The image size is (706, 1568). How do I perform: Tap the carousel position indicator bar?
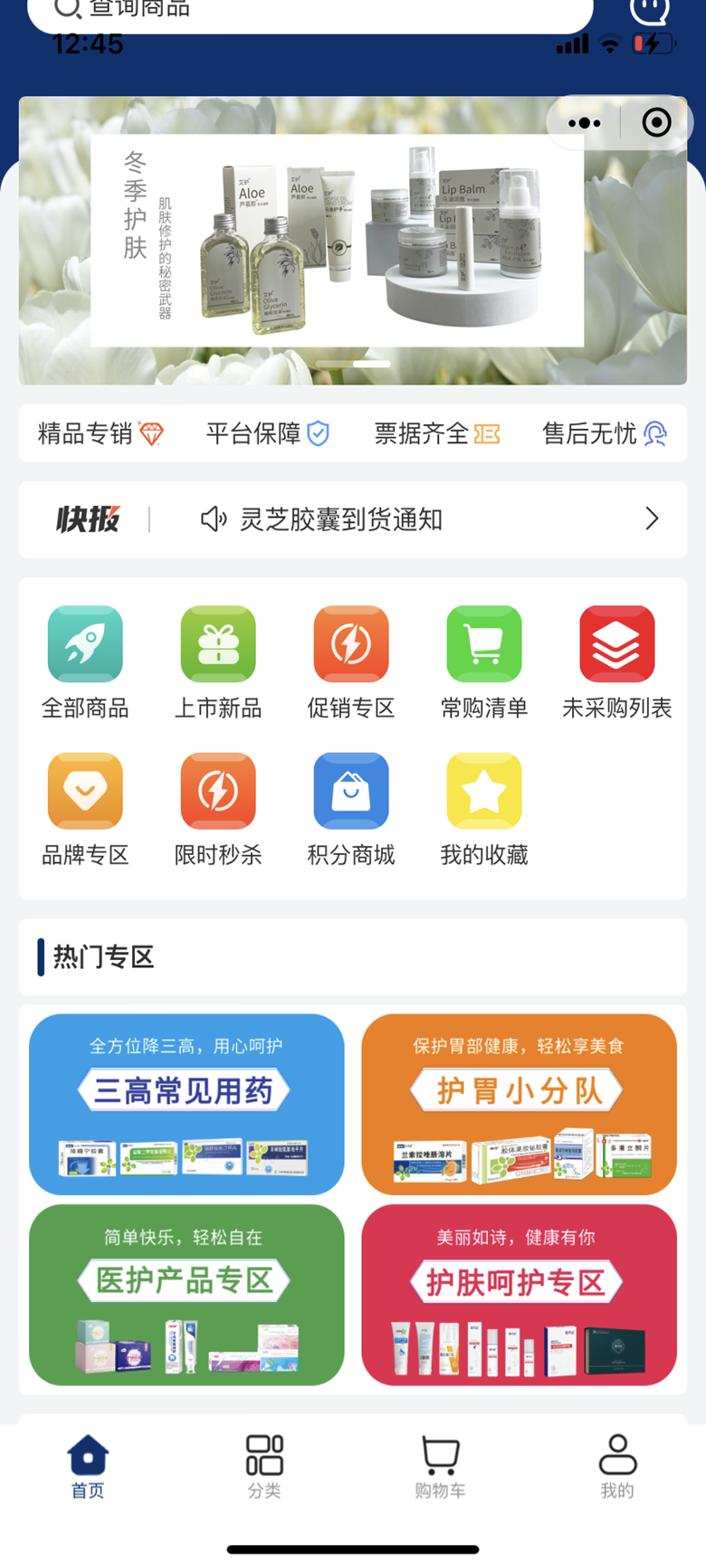click(352, 366)
